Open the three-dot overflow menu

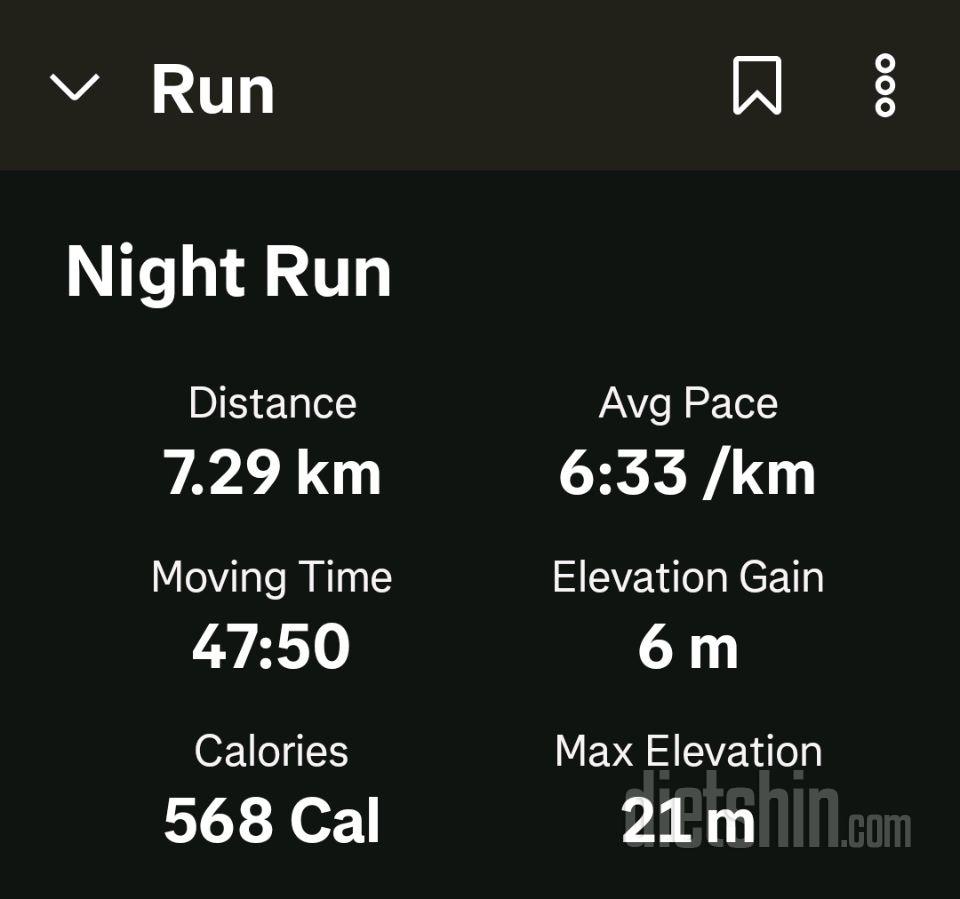[885, 86]
